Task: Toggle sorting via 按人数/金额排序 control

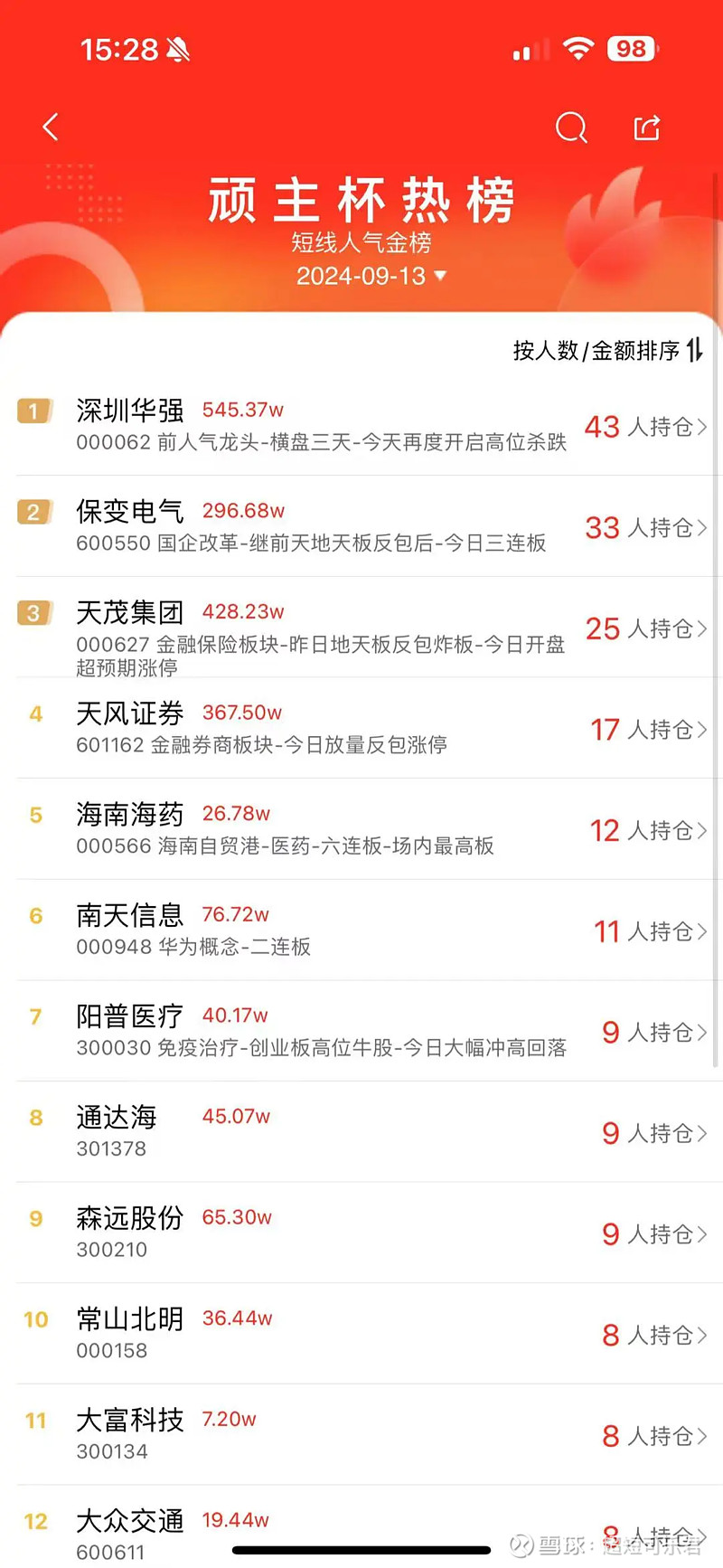Action: 596,350
